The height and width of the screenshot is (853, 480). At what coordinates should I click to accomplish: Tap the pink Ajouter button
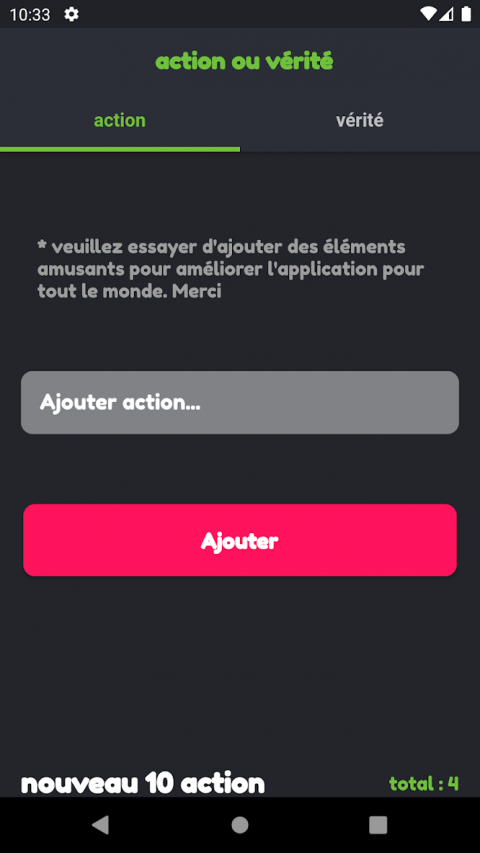(240, 540)
